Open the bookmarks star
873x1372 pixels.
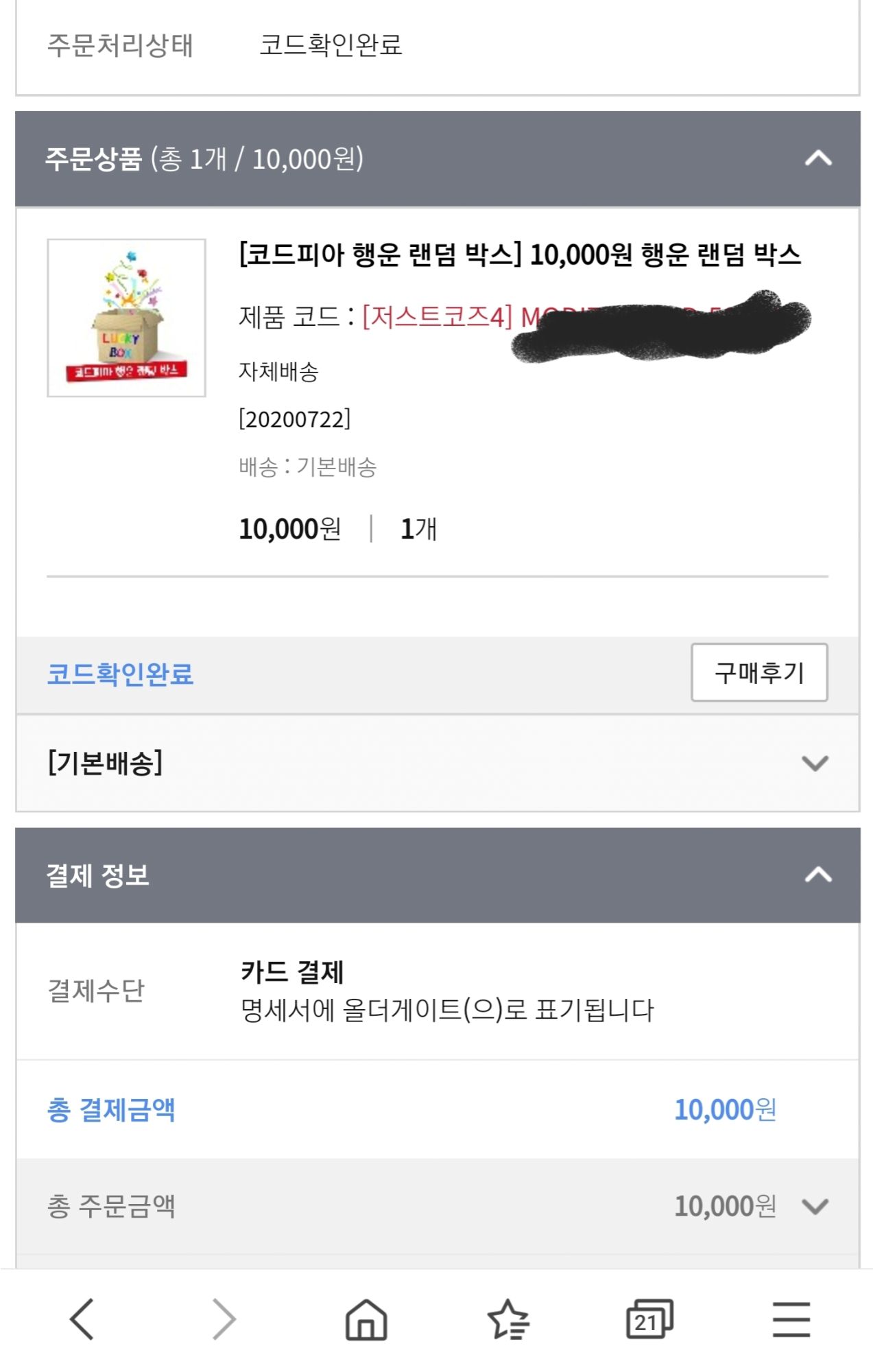[508, 1318]
